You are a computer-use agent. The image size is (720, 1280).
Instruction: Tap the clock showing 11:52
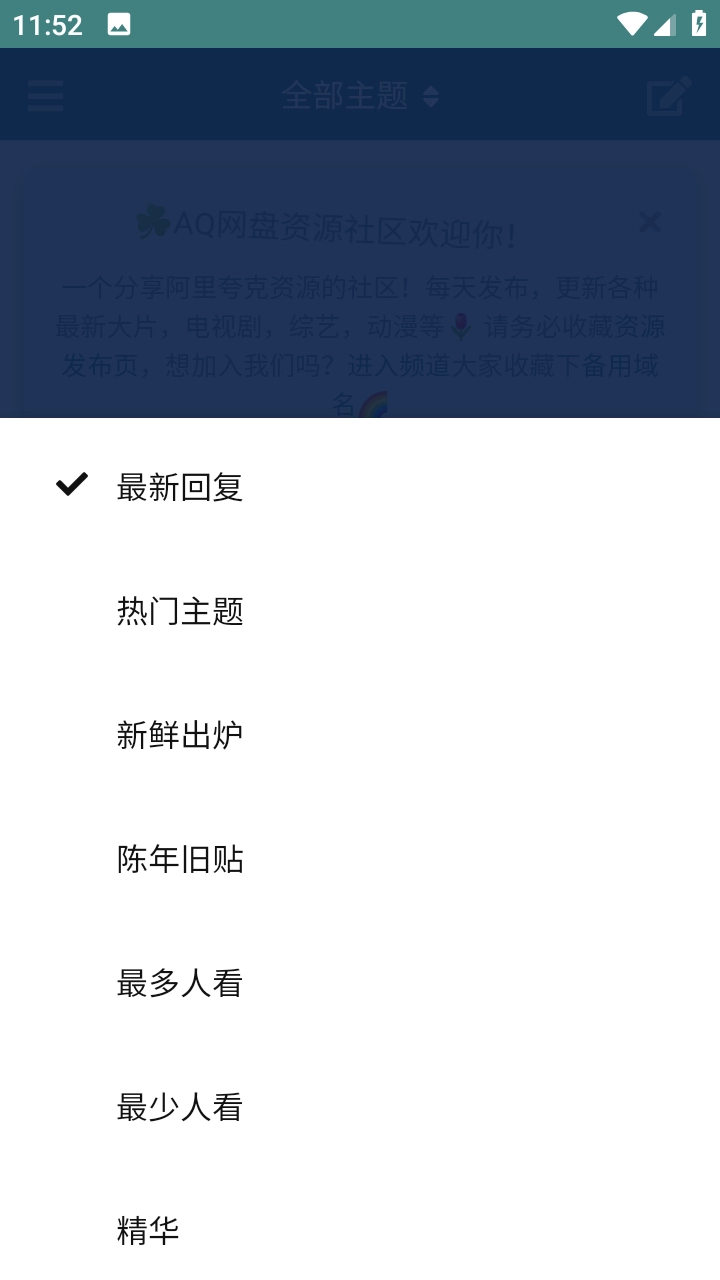click(x=51, y=23)
